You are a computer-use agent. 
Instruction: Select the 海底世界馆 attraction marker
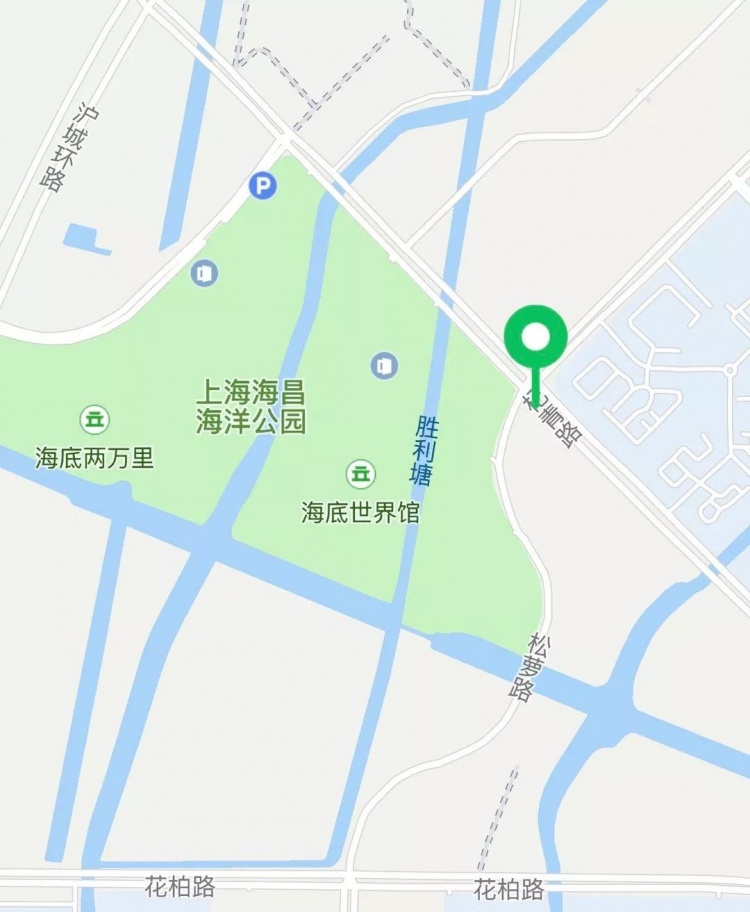360,473
